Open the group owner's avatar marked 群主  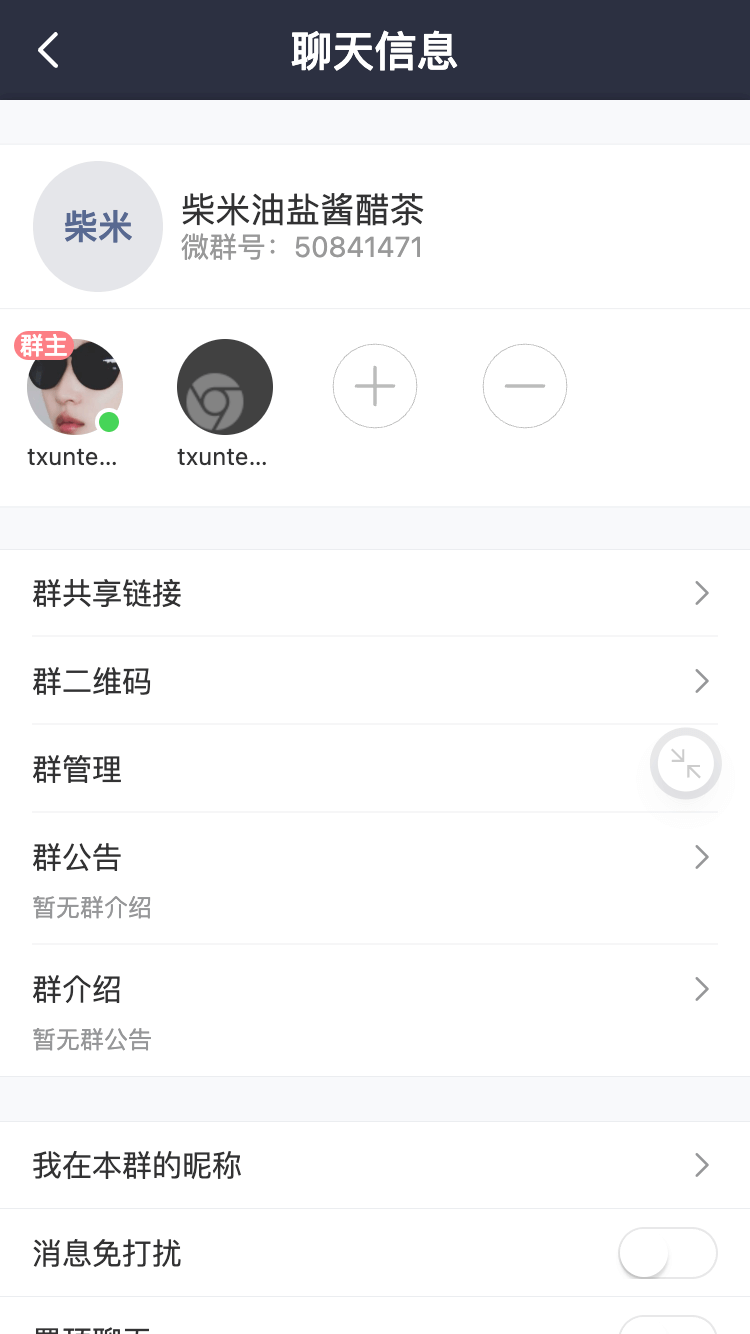[x=75, y=388]
